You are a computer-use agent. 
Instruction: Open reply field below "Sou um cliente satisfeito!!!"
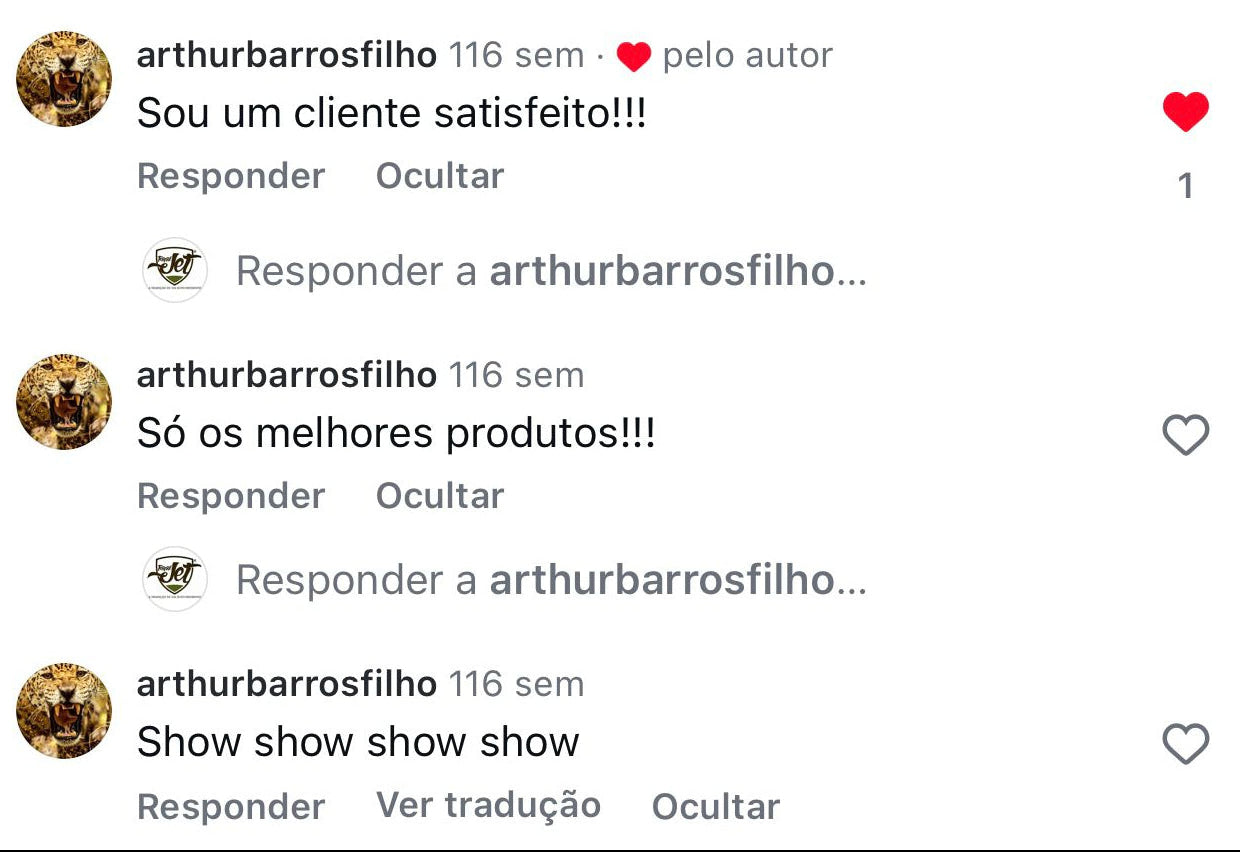[550, 271]
